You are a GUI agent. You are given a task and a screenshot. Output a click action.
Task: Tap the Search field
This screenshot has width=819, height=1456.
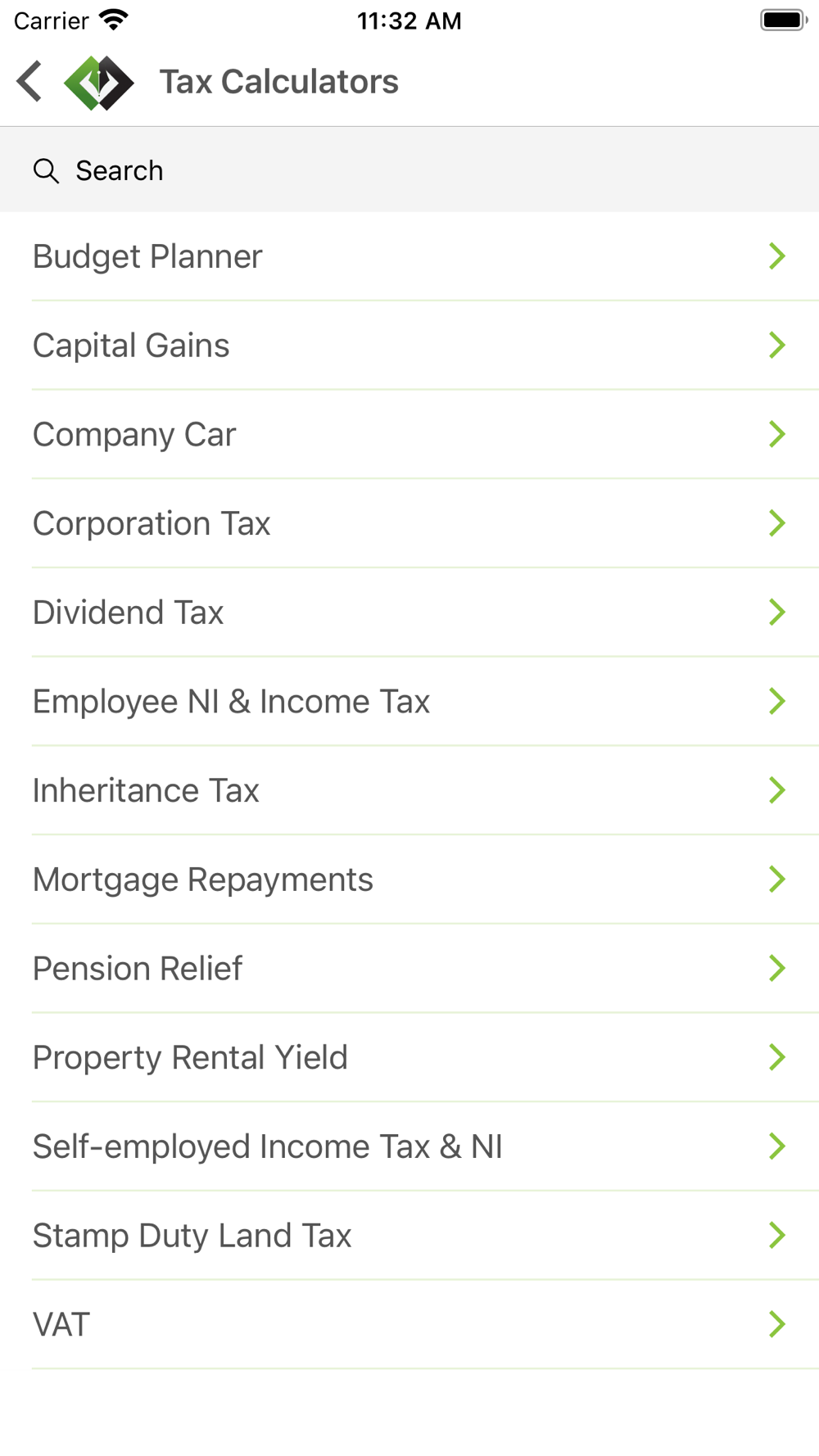(409, 170)
